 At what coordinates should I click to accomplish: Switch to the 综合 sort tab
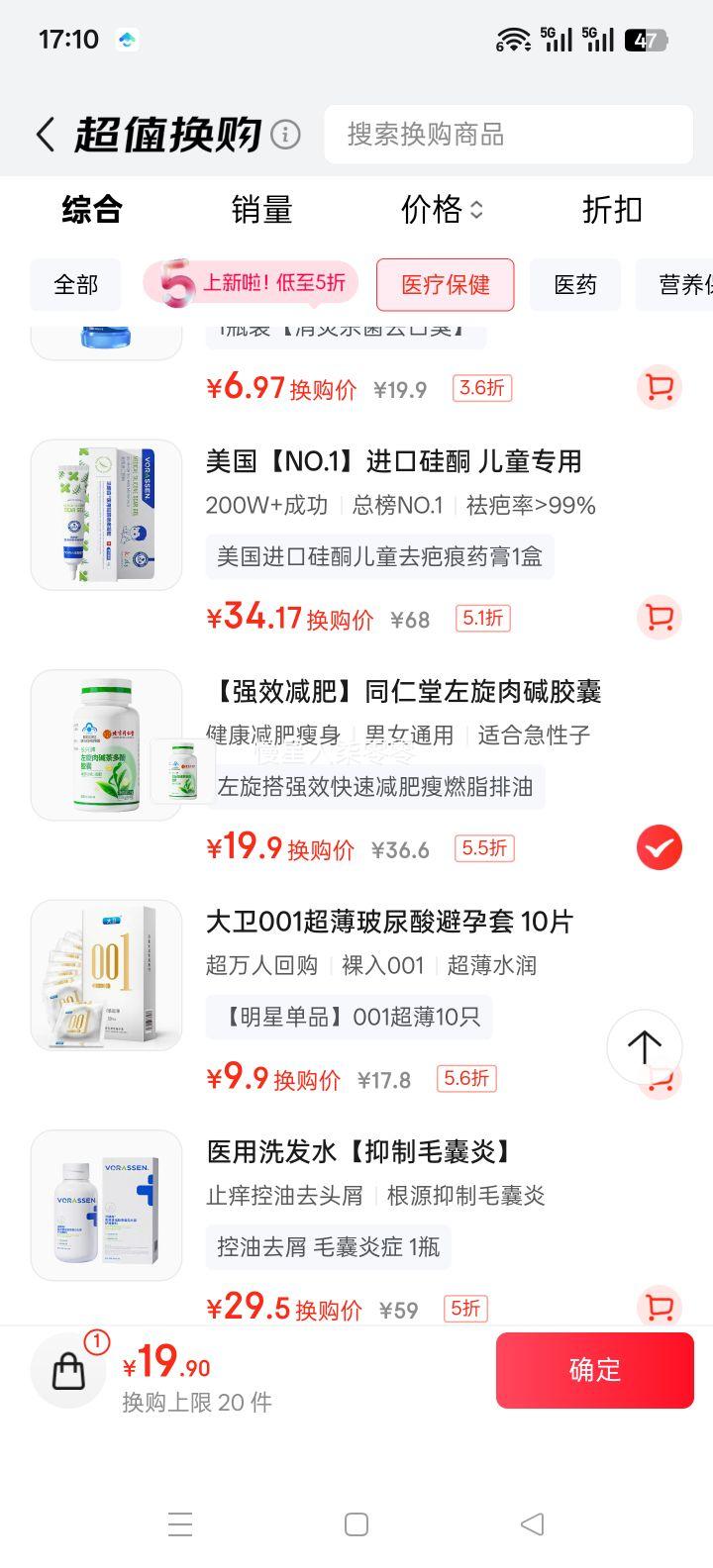(91, 210)
